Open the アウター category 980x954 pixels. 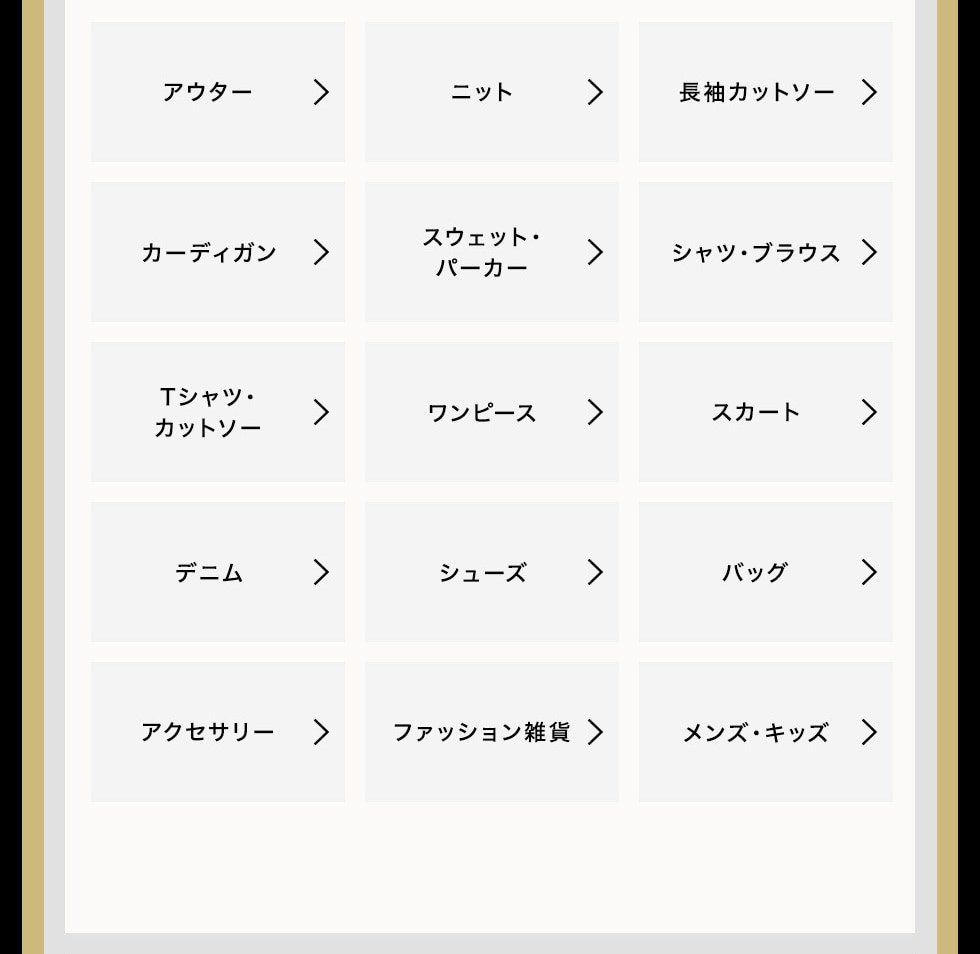tap(217, 92)
